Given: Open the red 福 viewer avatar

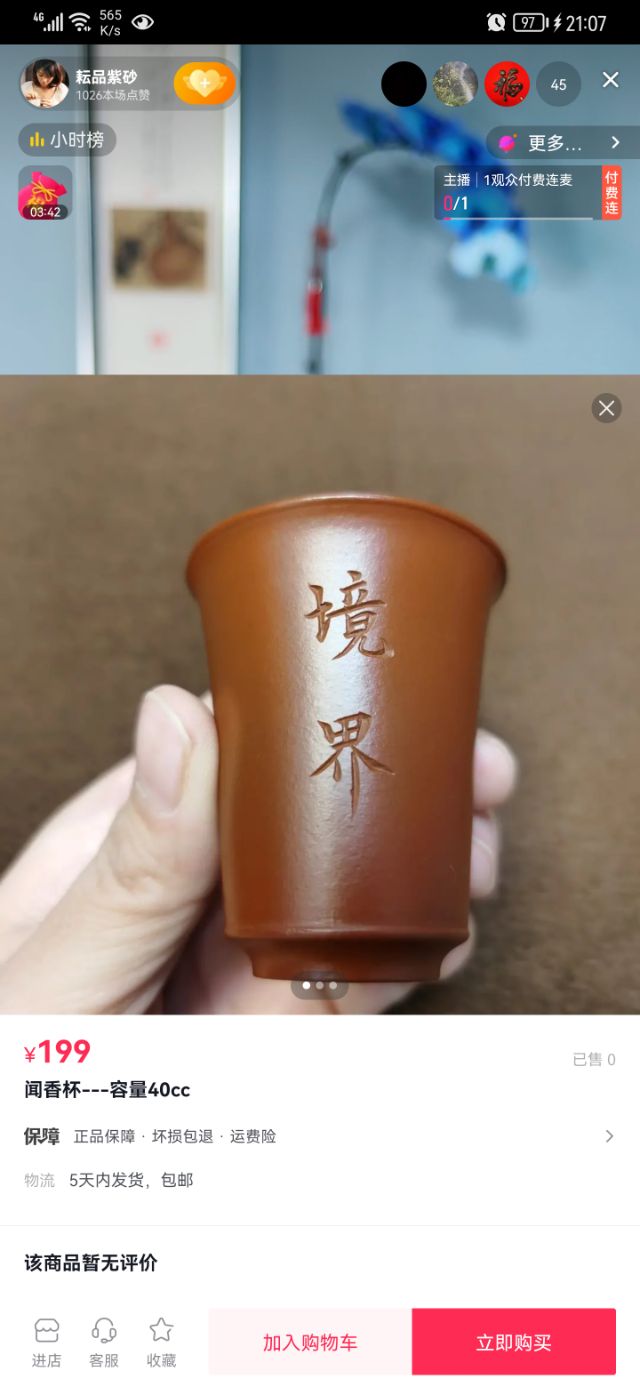Looking at the screenshot, I should click(507, 84).
